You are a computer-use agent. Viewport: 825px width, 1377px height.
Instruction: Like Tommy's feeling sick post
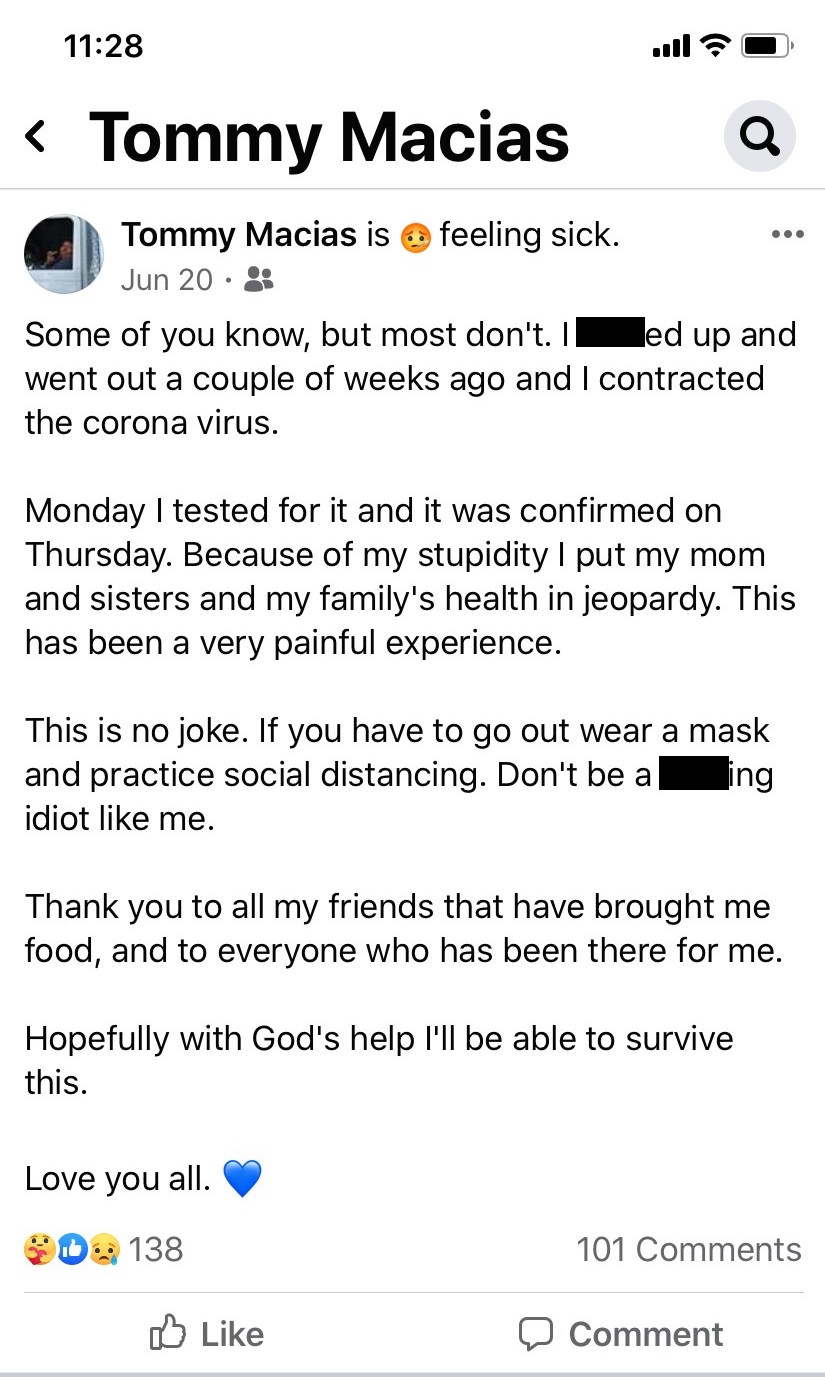tap(207, 1334)
